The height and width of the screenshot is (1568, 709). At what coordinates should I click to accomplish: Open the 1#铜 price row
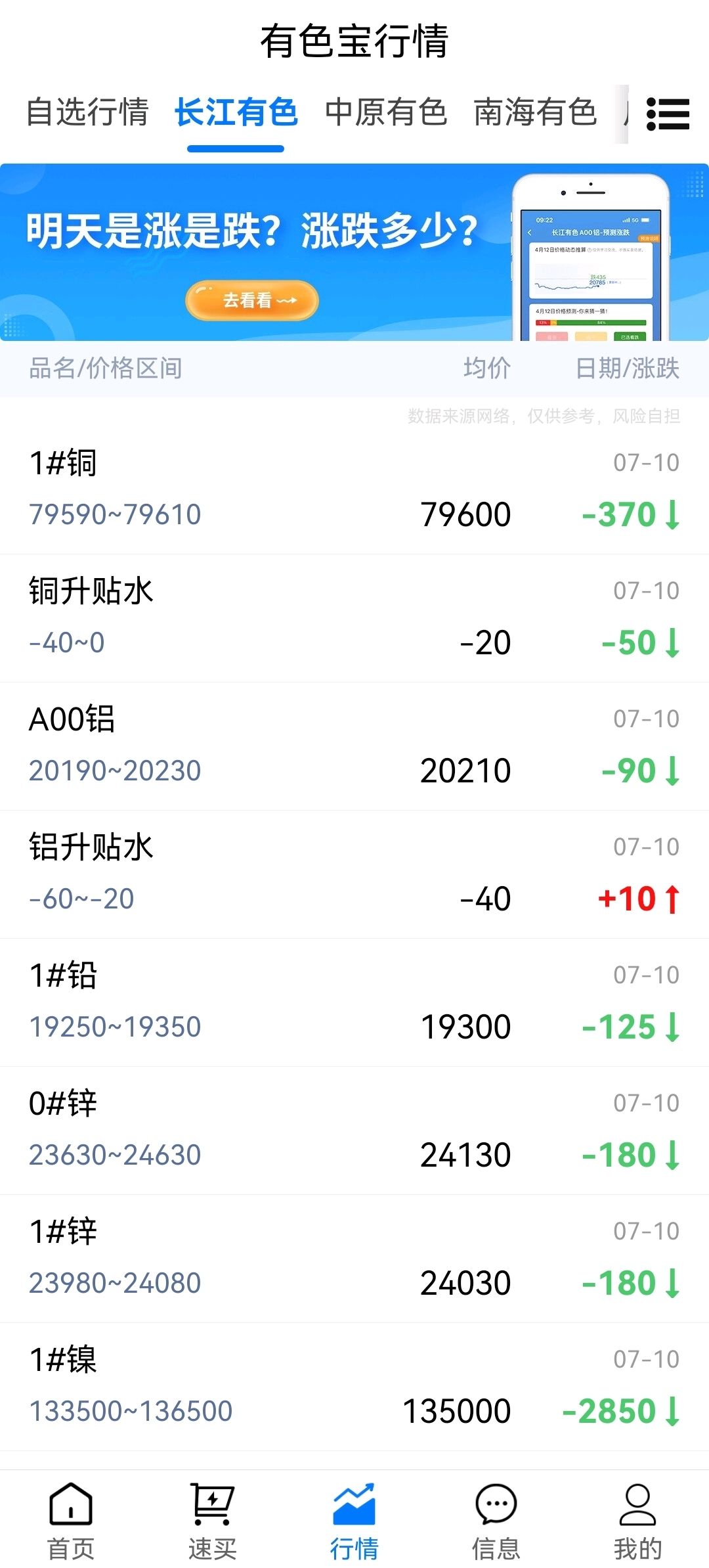click(354, 490)
